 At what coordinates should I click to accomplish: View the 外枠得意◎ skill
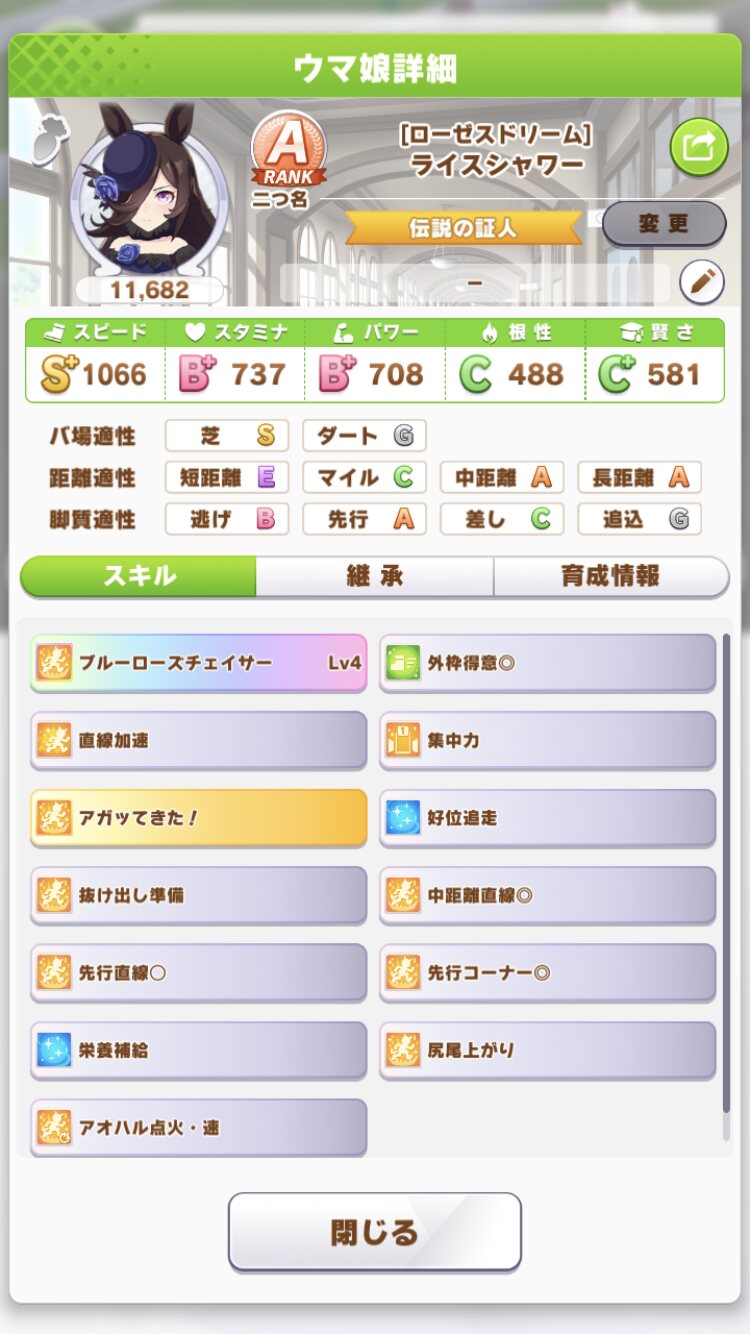[547, 663]
